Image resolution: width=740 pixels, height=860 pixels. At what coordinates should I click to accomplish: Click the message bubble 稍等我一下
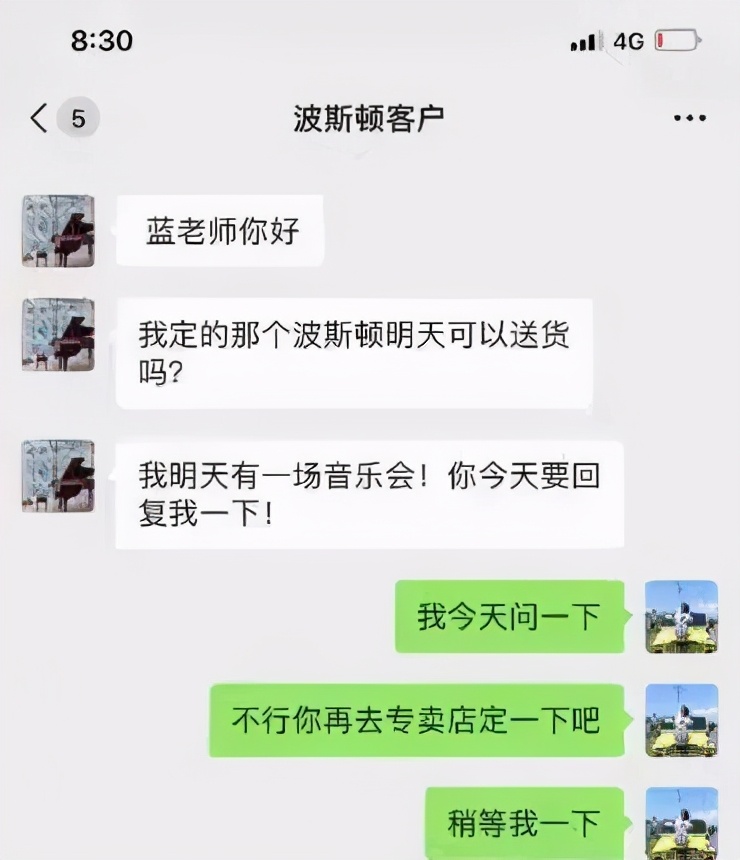523,823
